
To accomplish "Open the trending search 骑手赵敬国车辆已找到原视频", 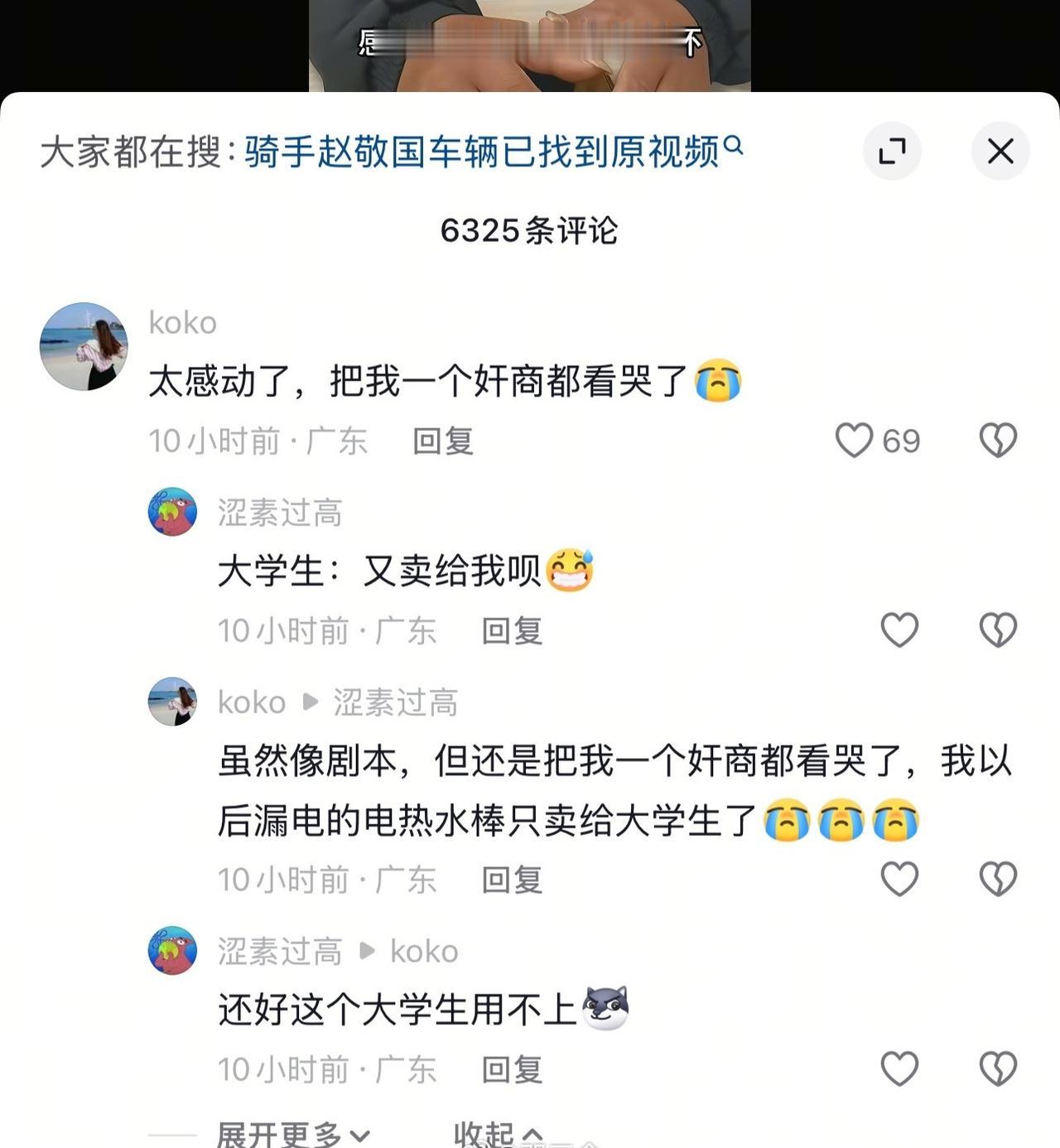I will pyautogui.click(x=486, y=147).
